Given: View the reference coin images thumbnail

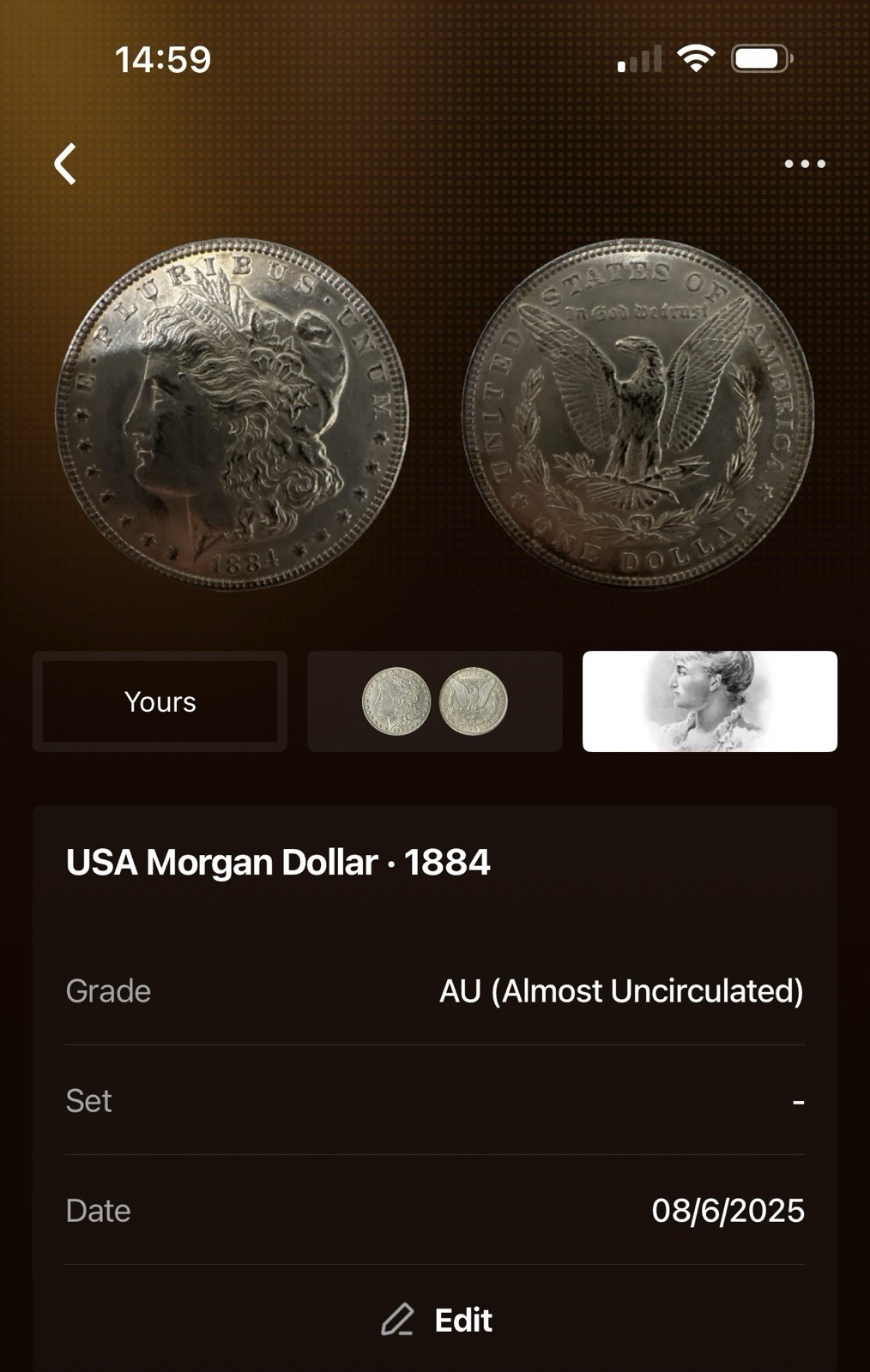Looking at the screenshot, I should click(x=434, y=701).
